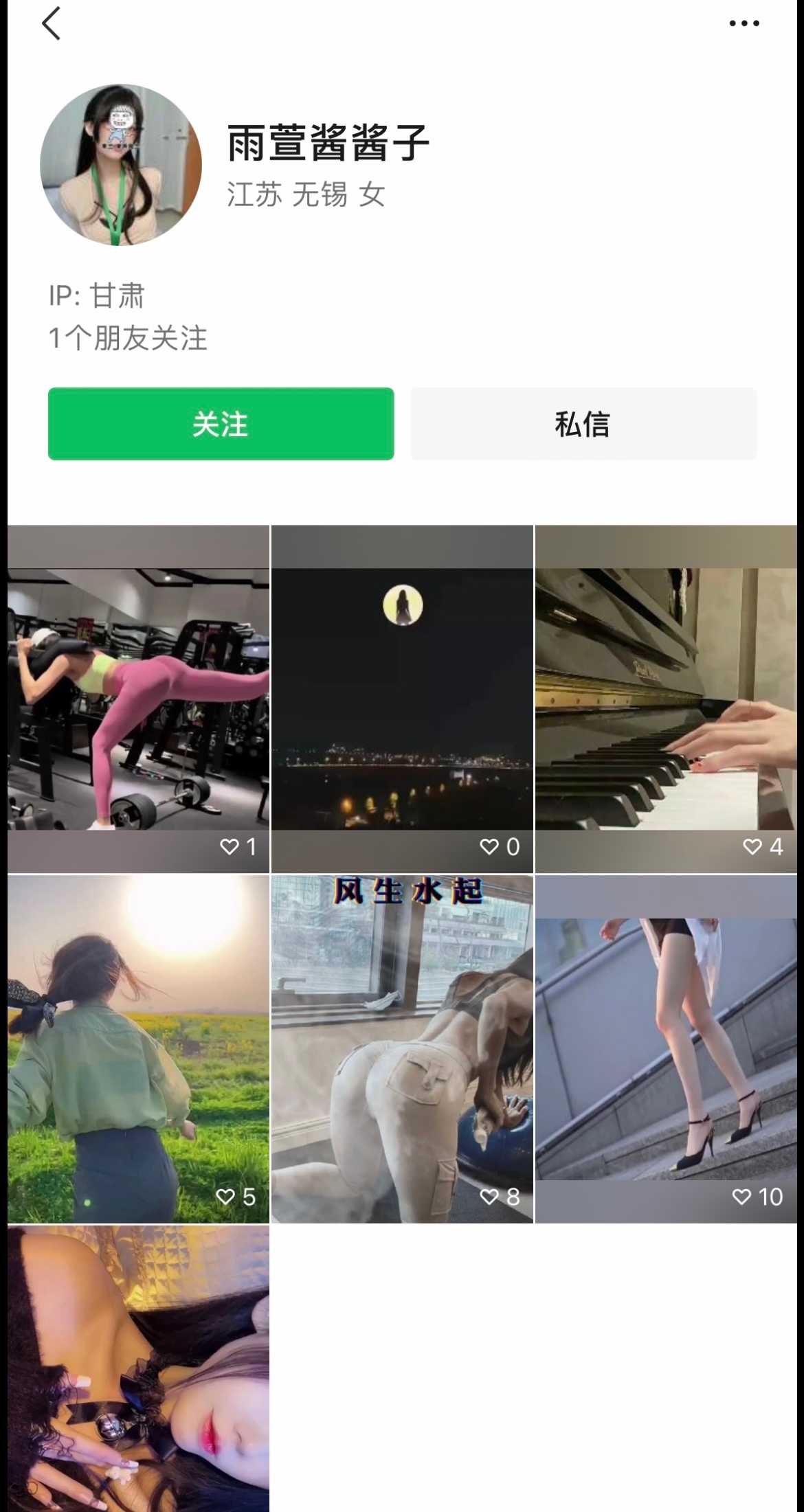804x1512 pixels.
Task: Send a private message via 私信
Action: point(583,424)
